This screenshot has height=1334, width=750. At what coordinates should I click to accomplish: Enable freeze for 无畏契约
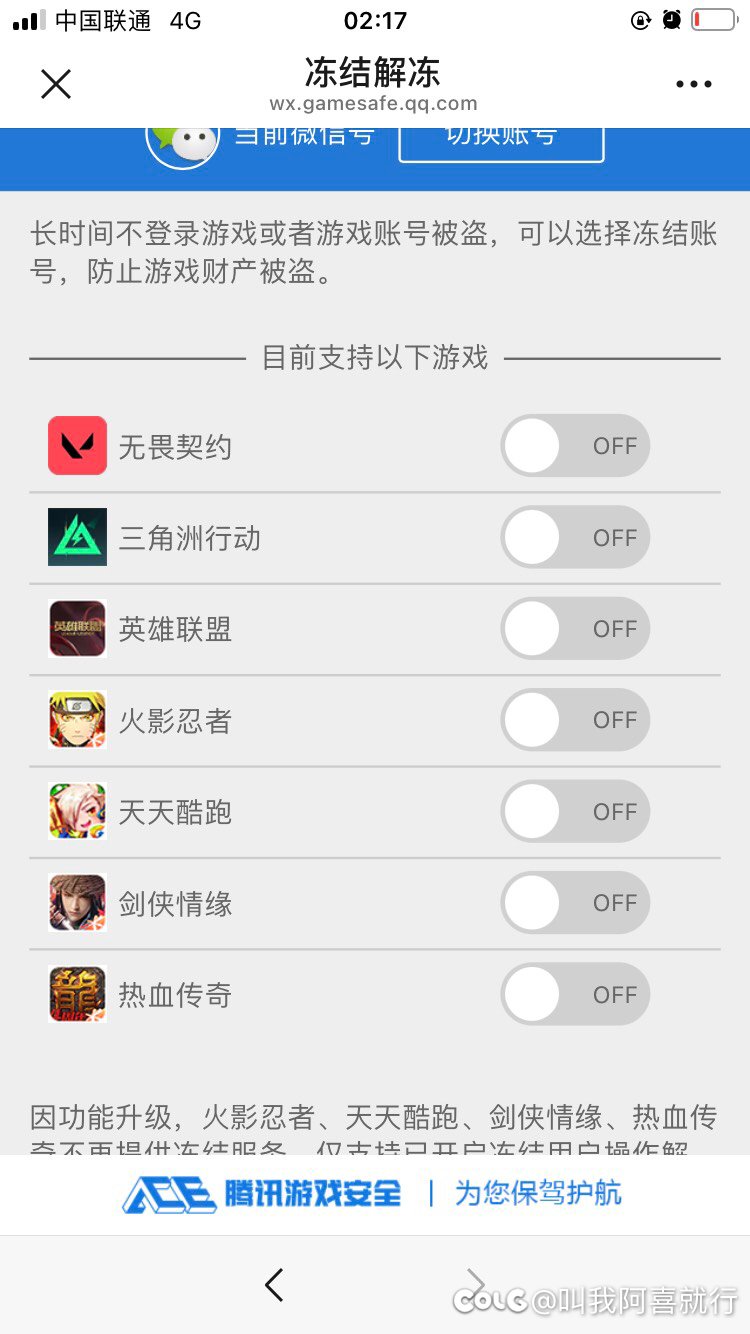(575, 446)
